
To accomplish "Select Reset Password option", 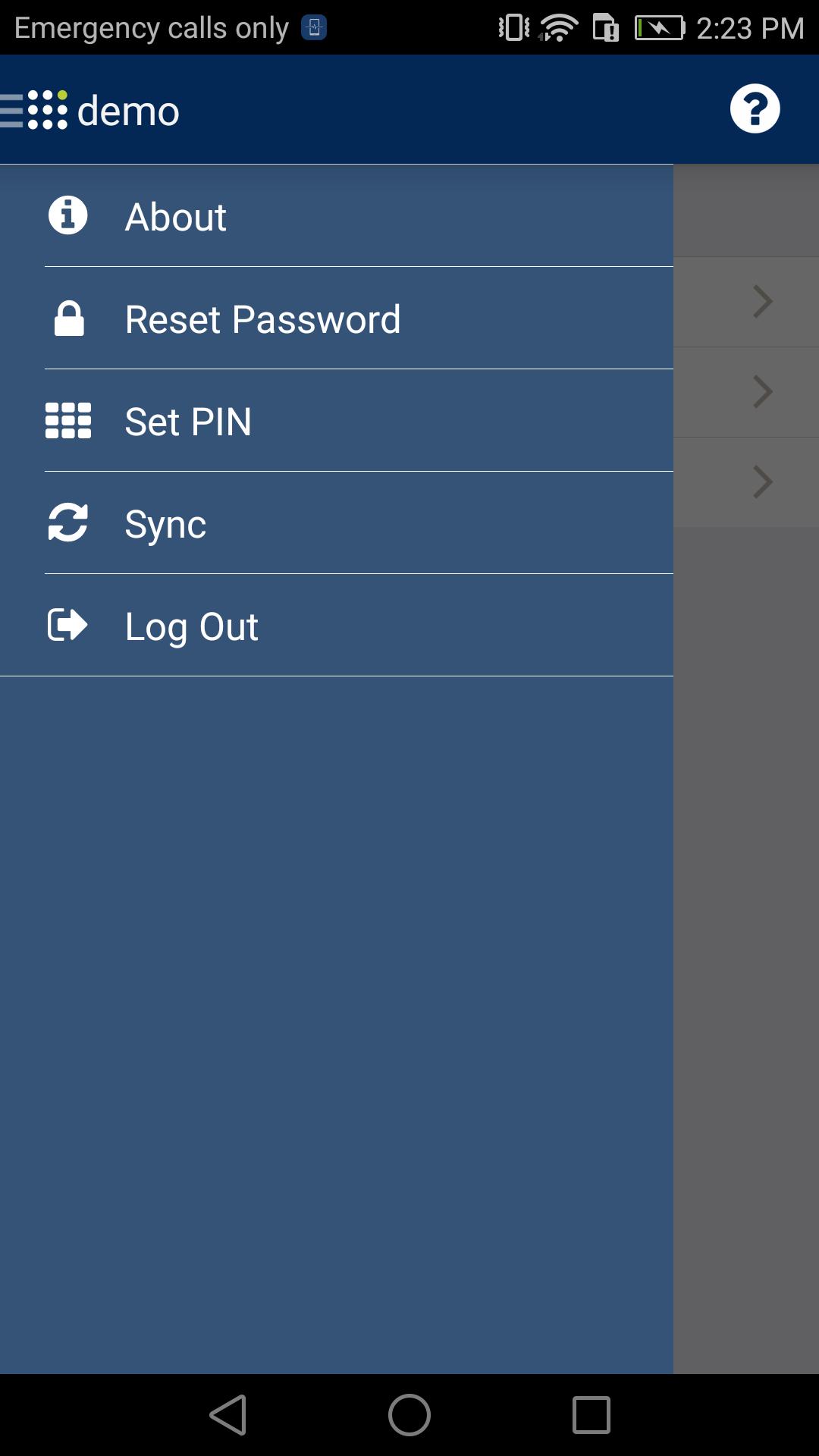I will (262, 319).
